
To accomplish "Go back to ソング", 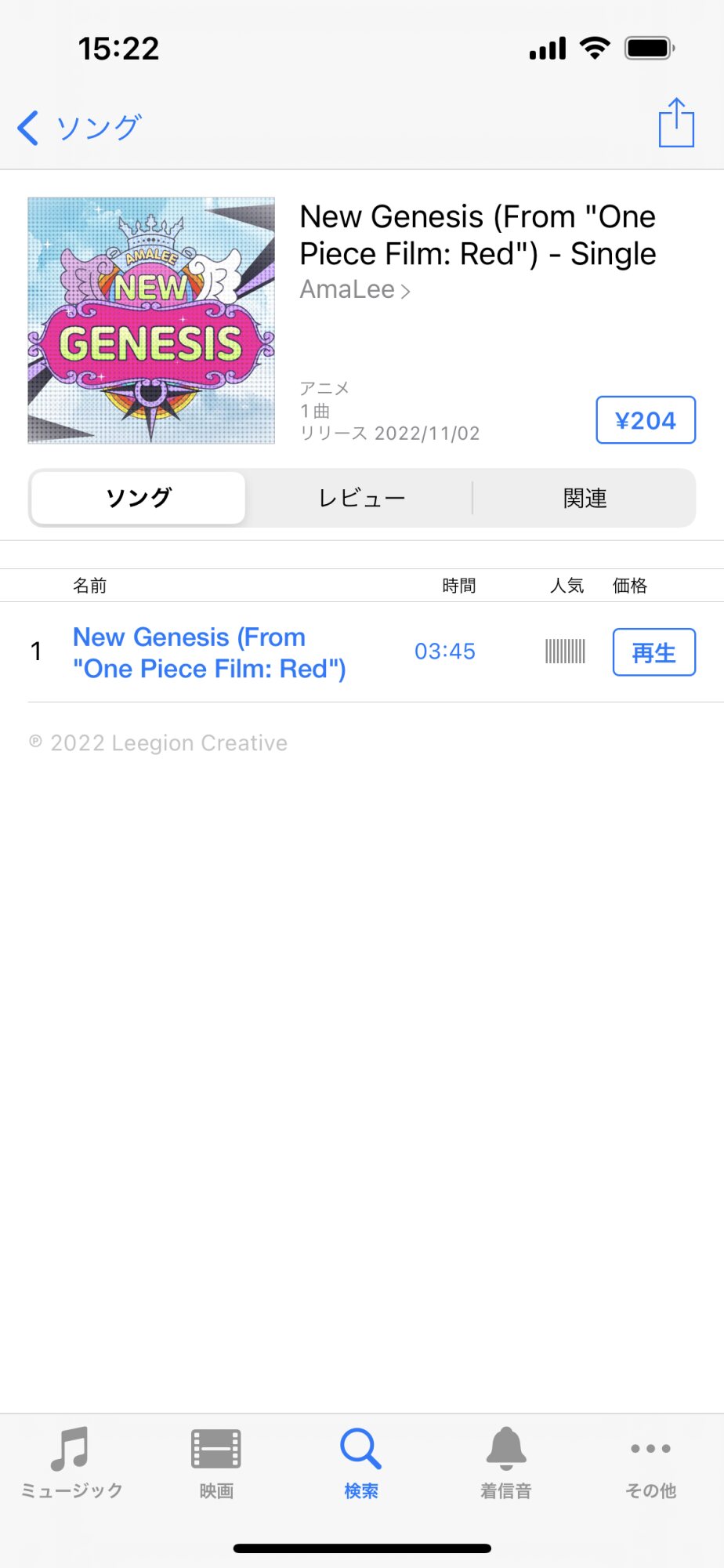I will pyautogui.click(x=78, y=127).
